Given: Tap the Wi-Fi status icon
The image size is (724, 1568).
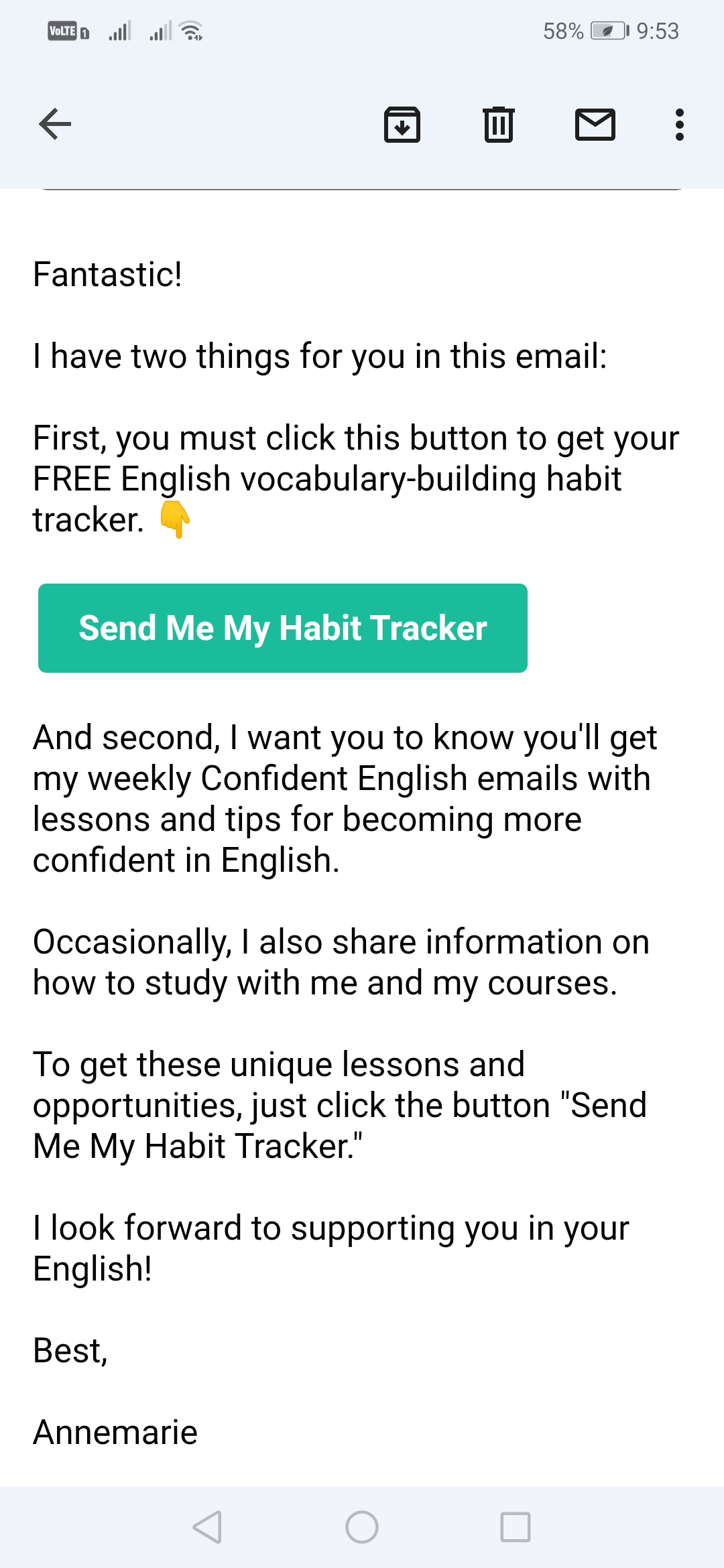Looking at the screenshot, I should [191, 30].
